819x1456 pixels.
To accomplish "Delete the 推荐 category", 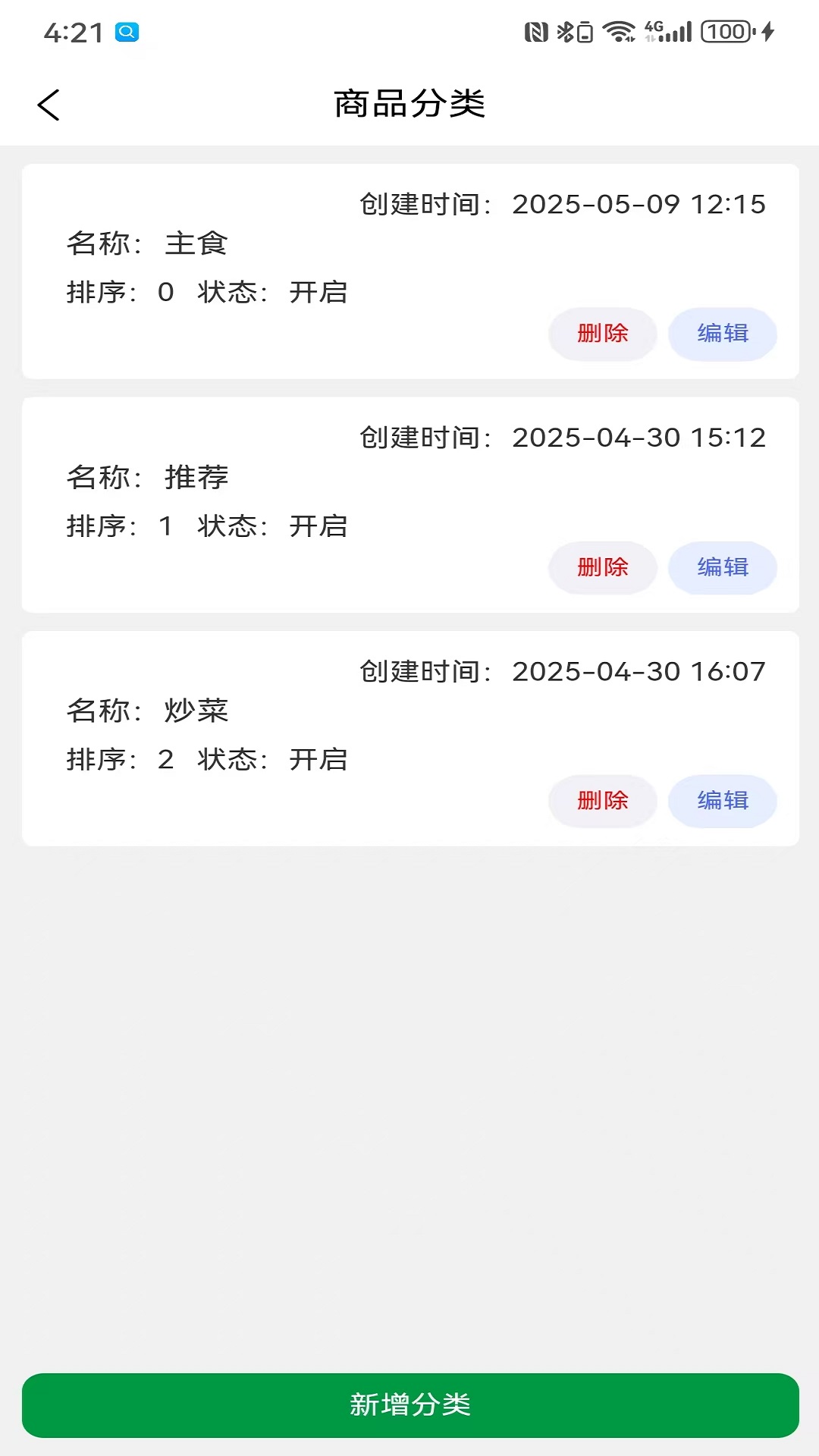I will tap(602, 567).
